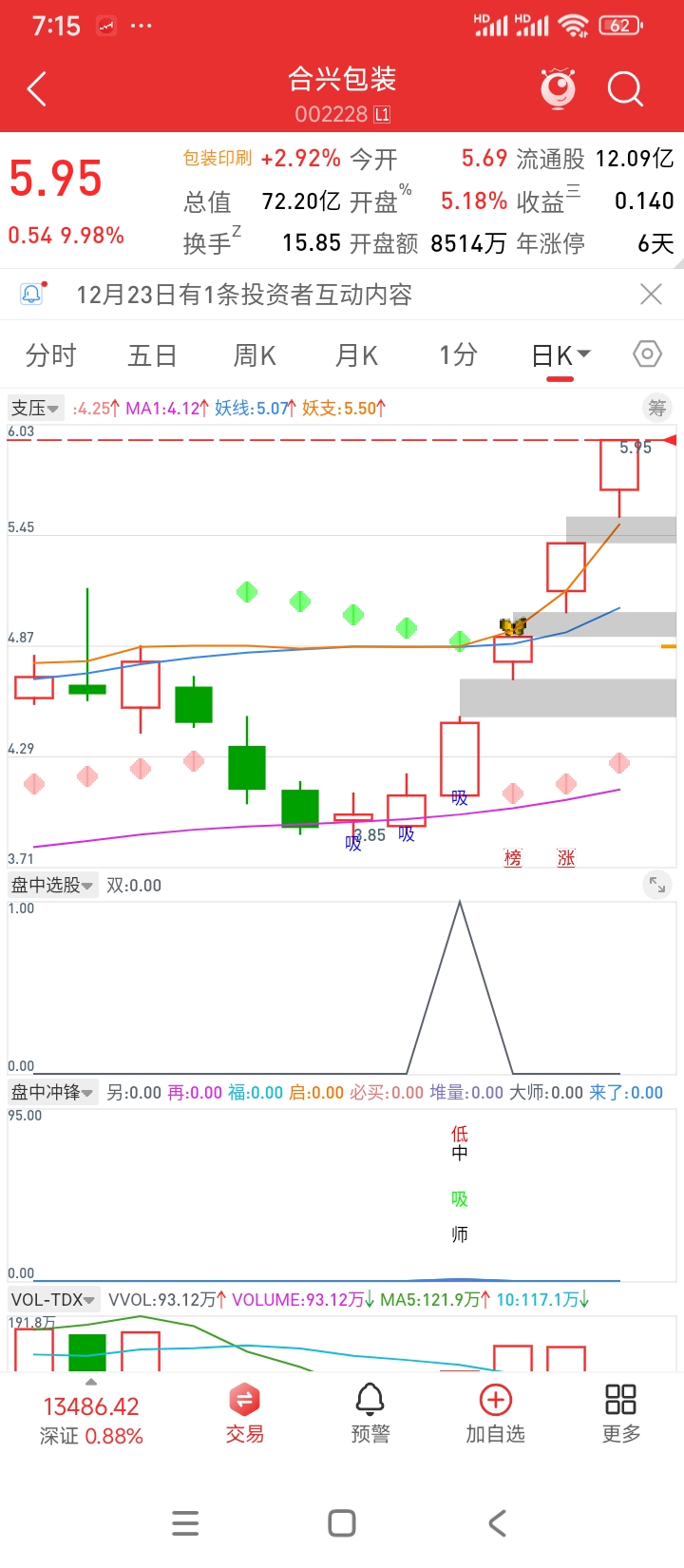Open the chart settings gear icon
Viewport: 684px width, 1568px height.
click(646, 353)
